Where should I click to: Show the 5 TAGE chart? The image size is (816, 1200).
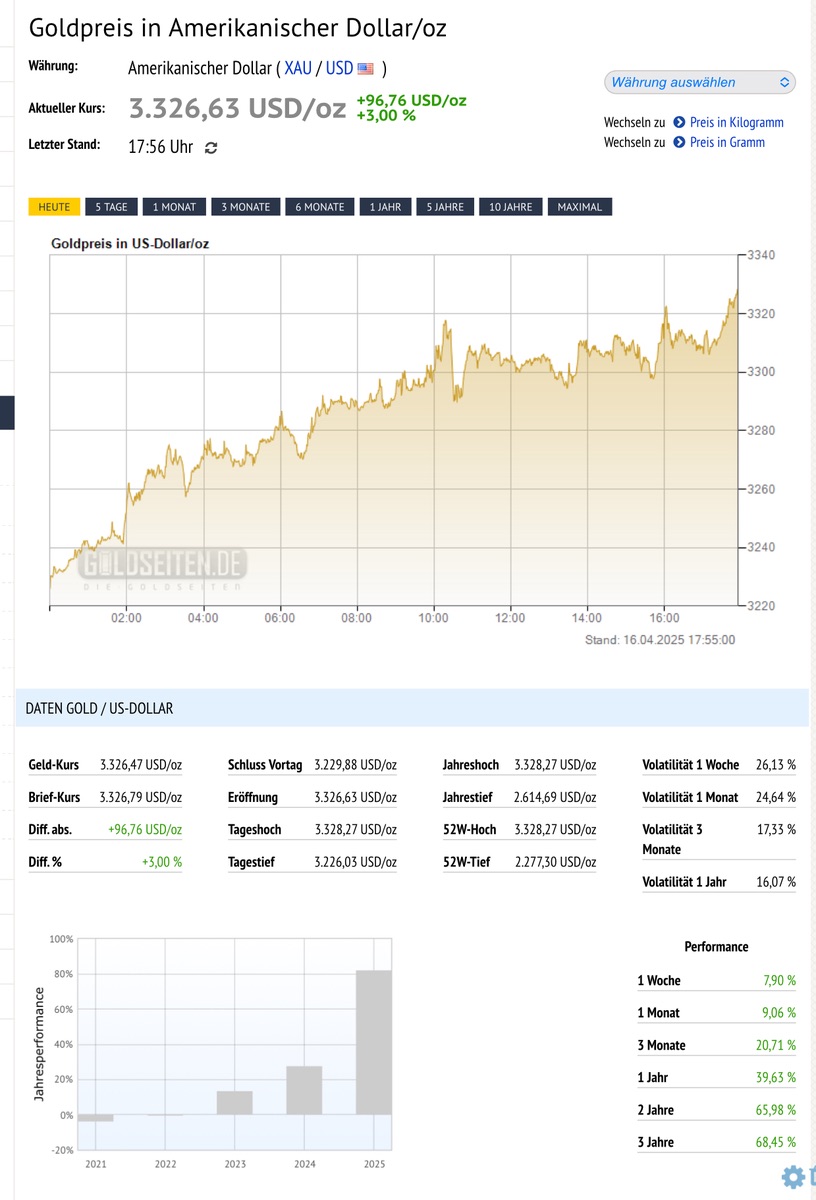click(x=111, y=207)
